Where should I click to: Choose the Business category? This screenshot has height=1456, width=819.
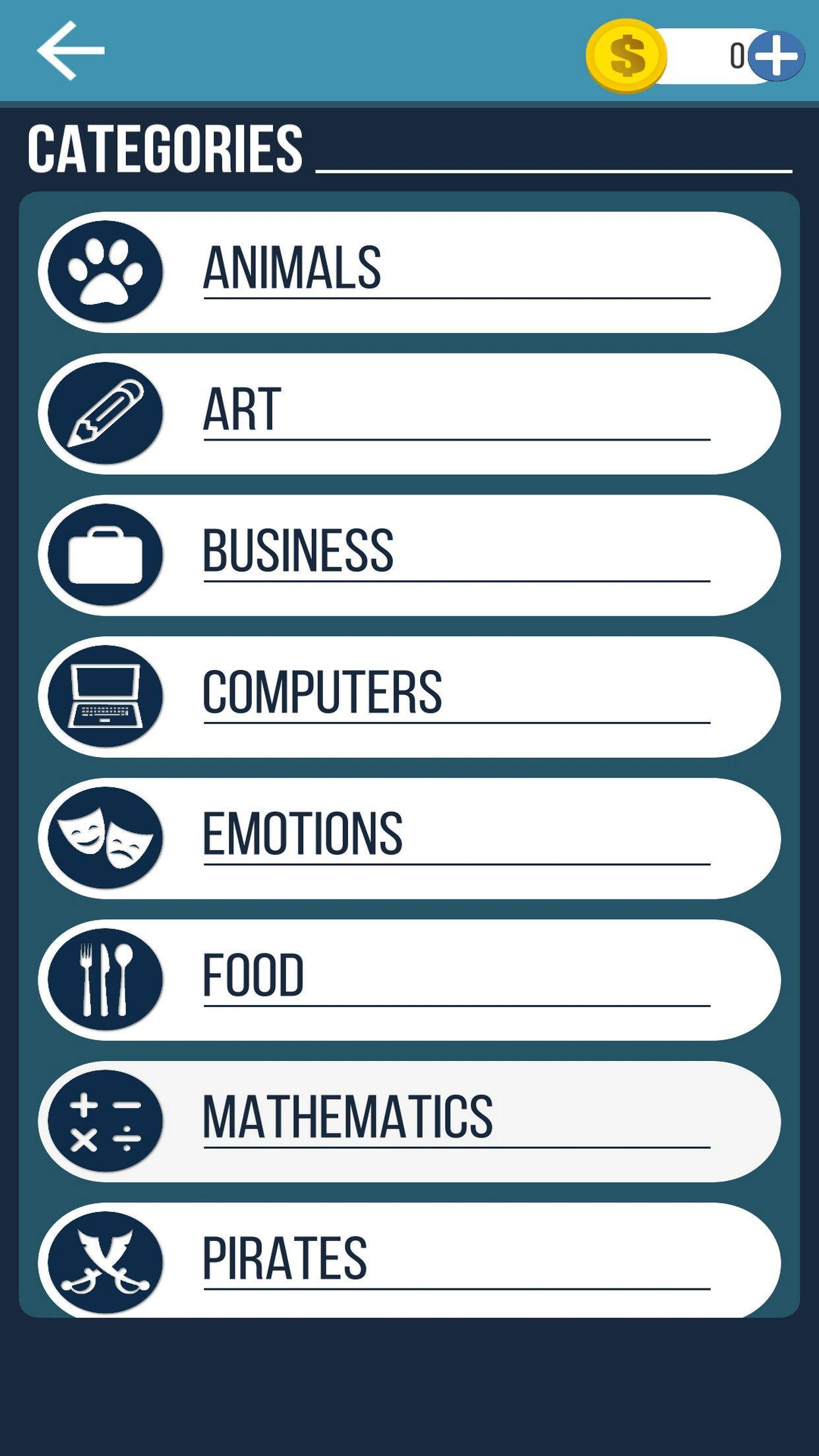(409, 555)
